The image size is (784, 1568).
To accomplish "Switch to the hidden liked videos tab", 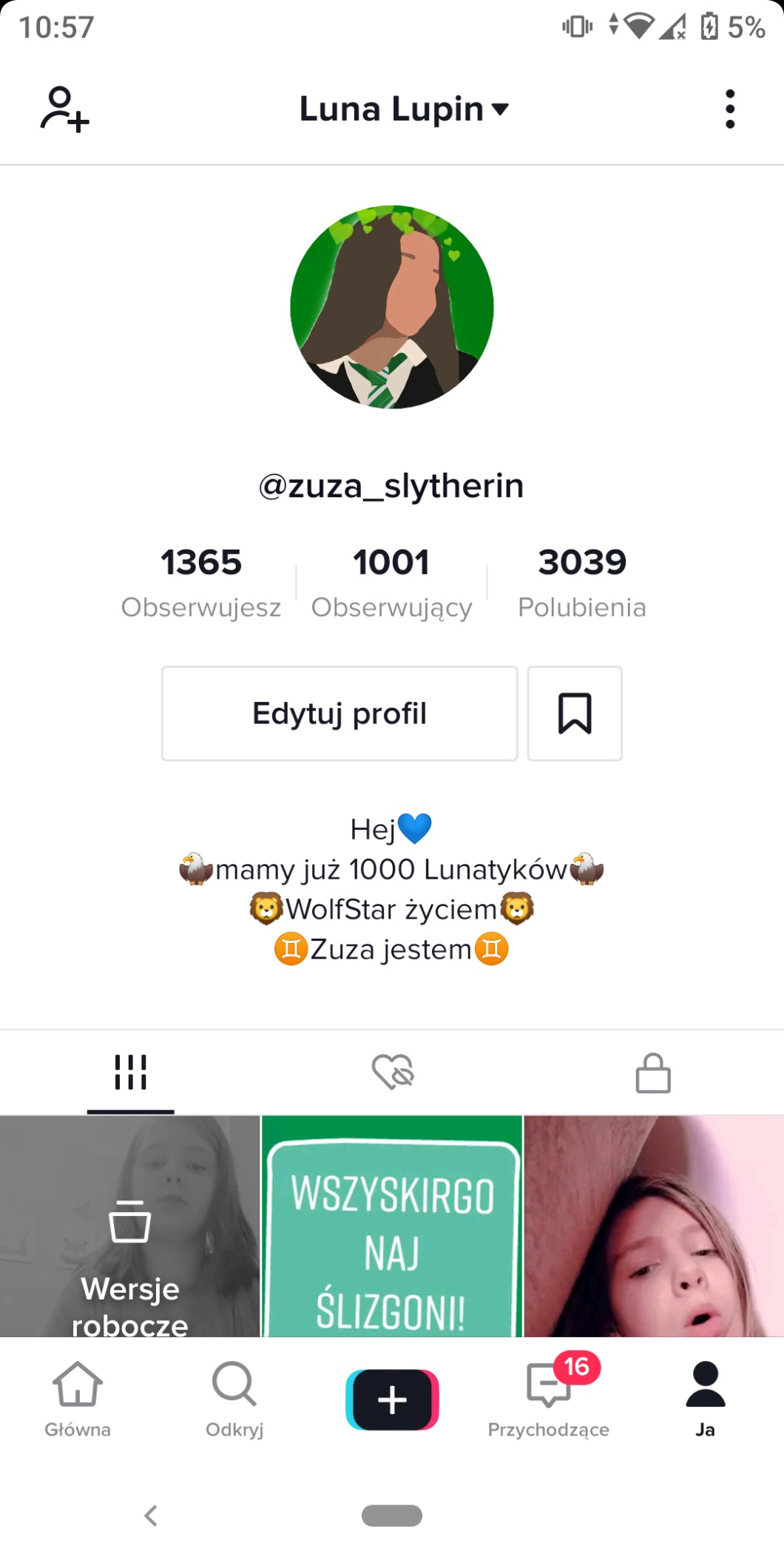I will [x=393, y=1072].
